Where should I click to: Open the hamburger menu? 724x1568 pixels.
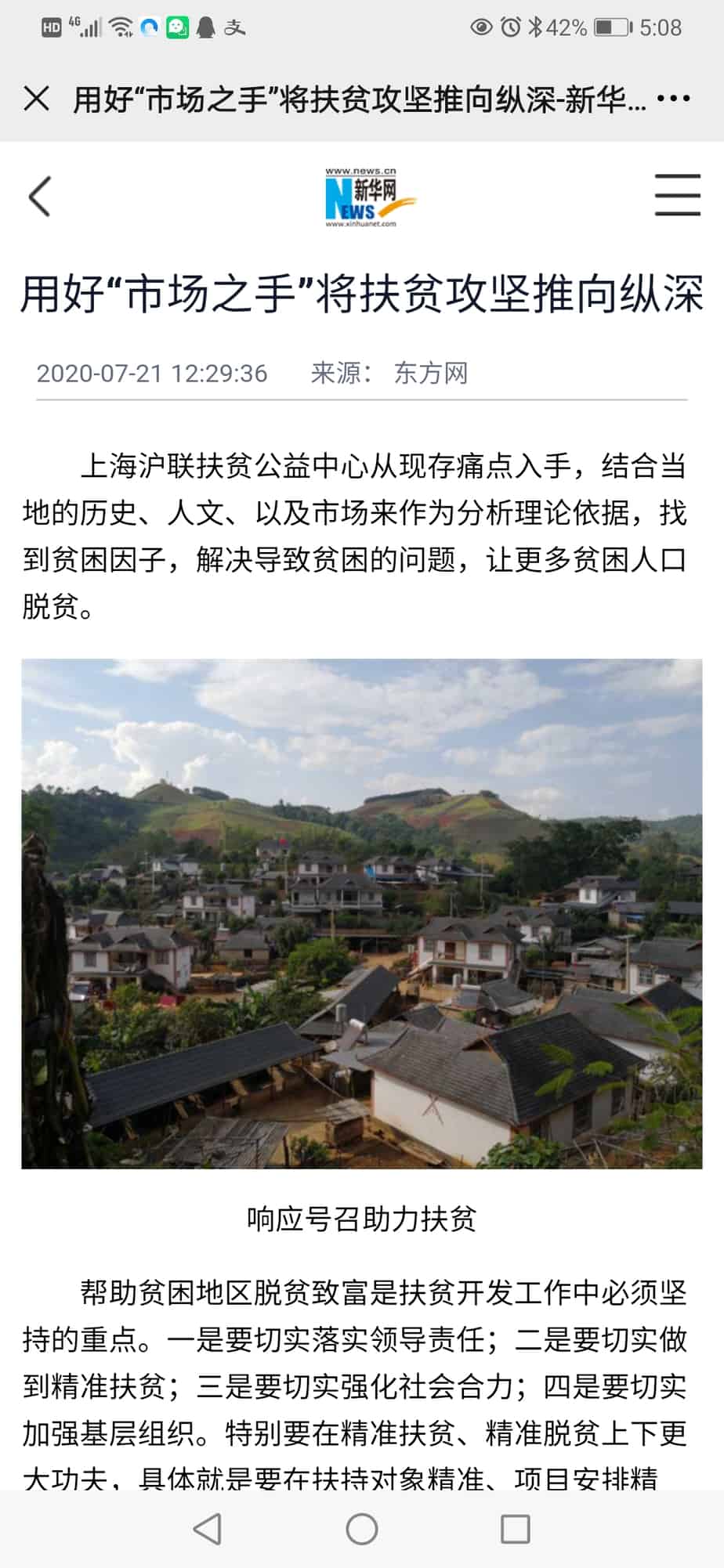pos(677,195)
